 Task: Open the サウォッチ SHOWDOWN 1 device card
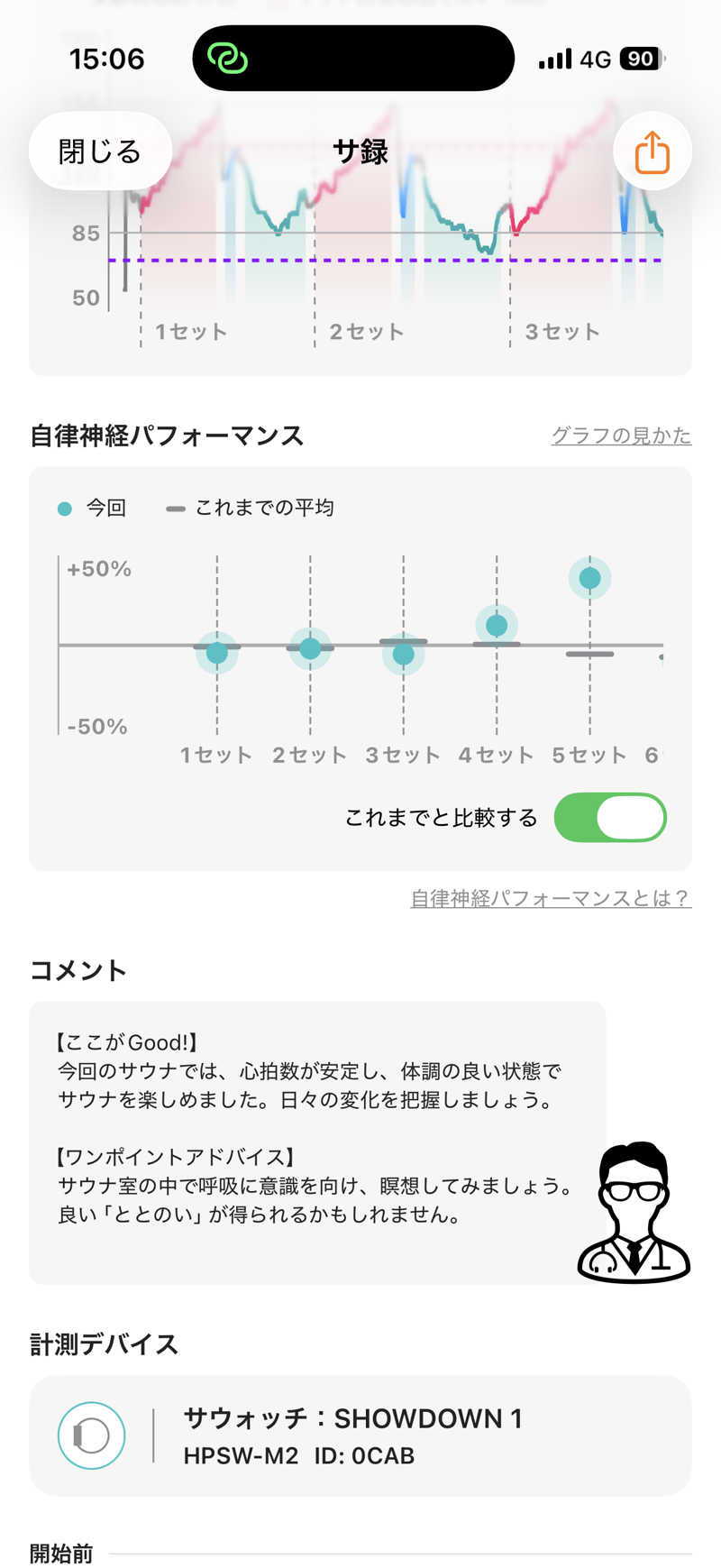tap(360, 1435)
